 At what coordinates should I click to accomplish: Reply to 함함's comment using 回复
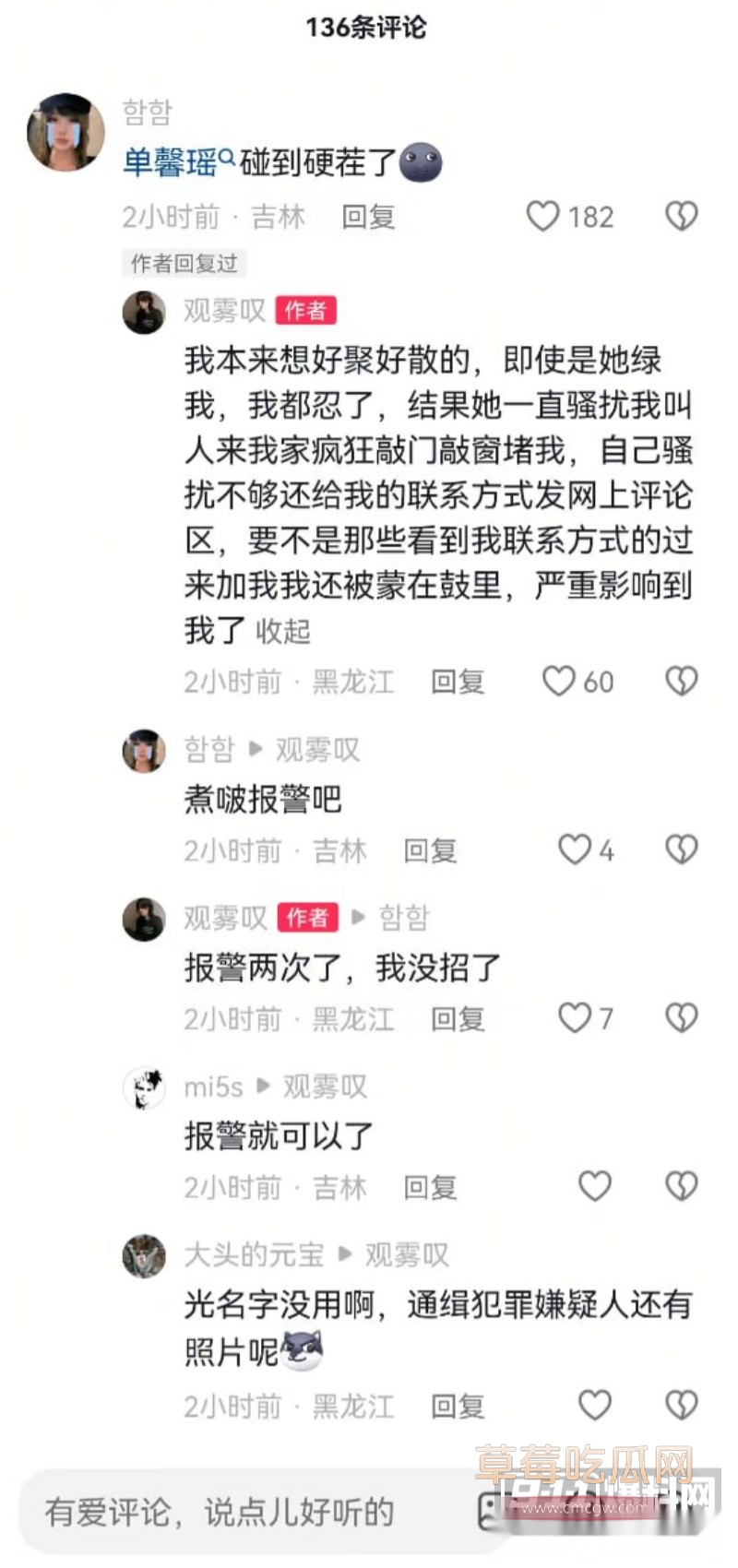coord(370,219)
